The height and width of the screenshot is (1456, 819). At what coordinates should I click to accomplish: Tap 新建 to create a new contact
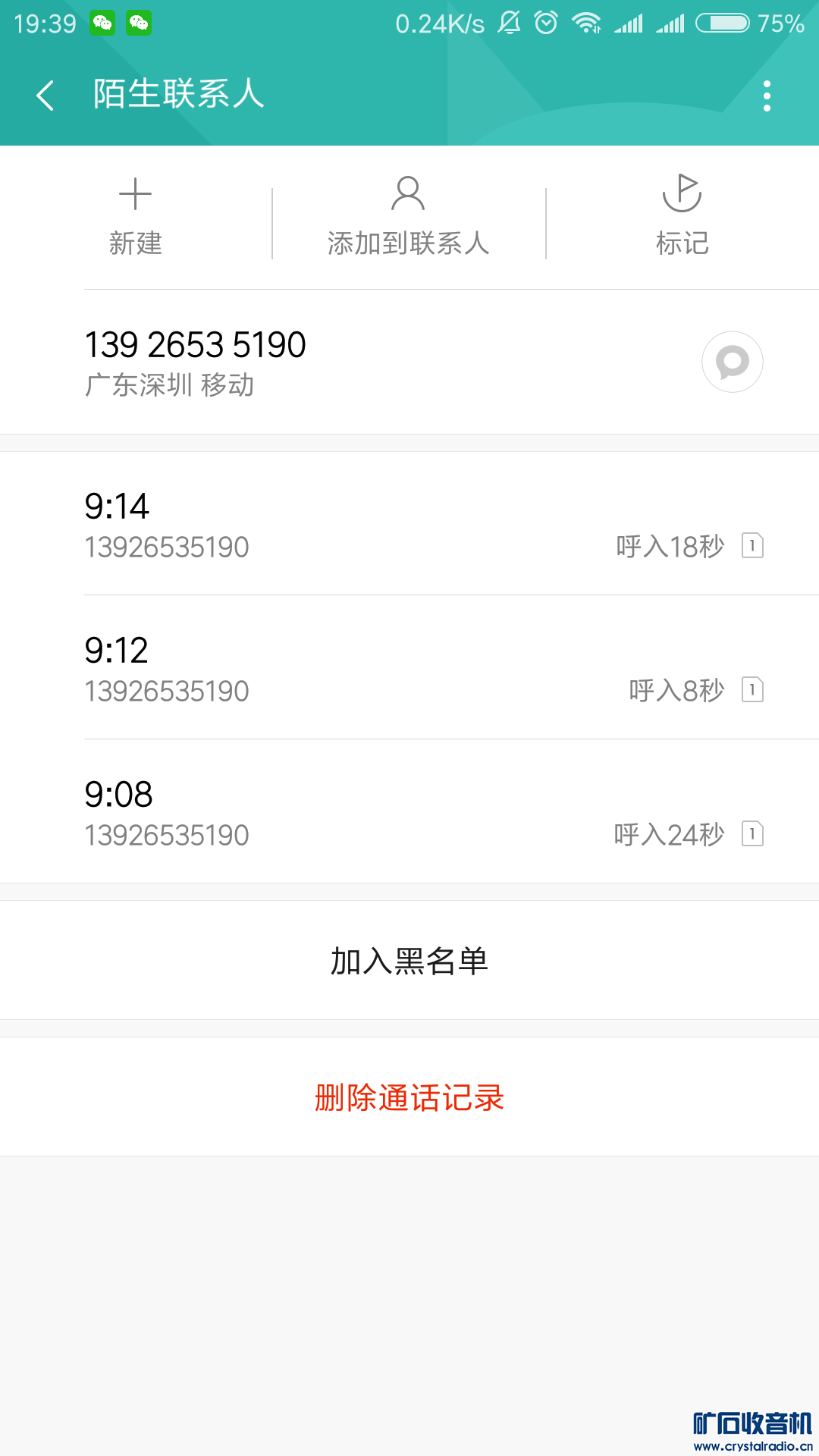pos(136,218)
